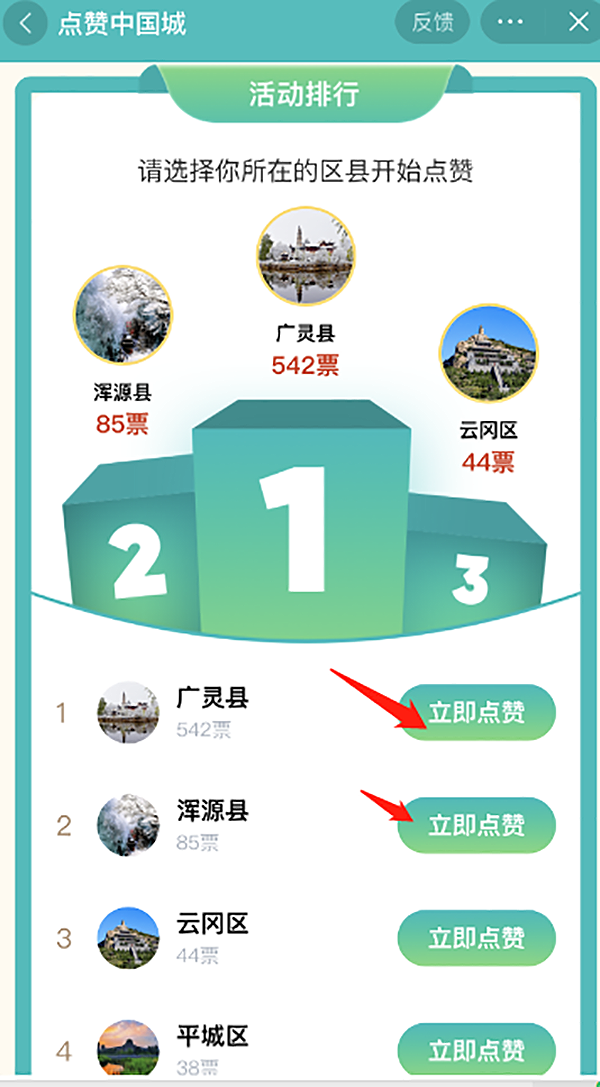Tap 立即点赞 for 广灵县
This screenshot has height=1087, width=600.
coord(476,712)
